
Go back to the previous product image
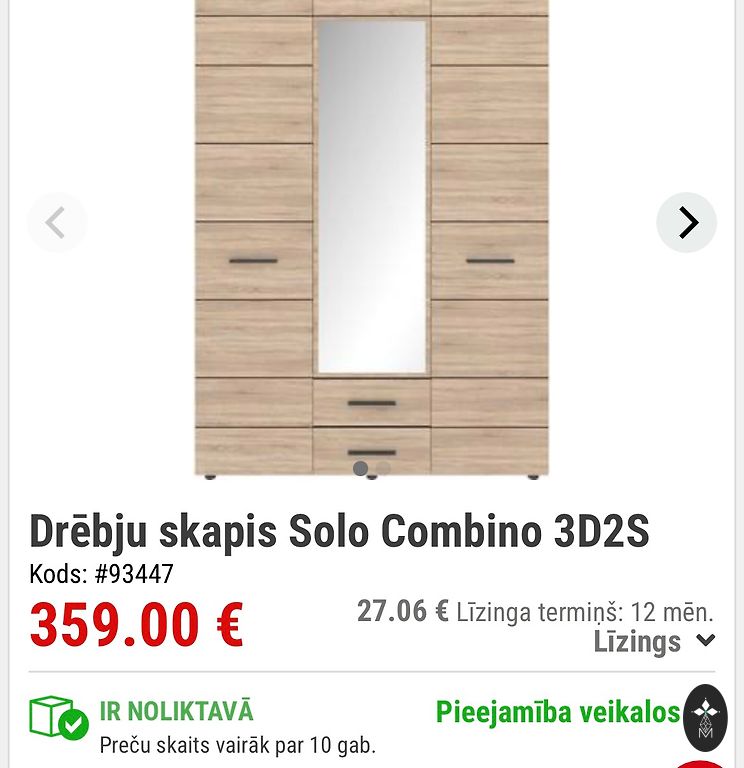[57, 222]
